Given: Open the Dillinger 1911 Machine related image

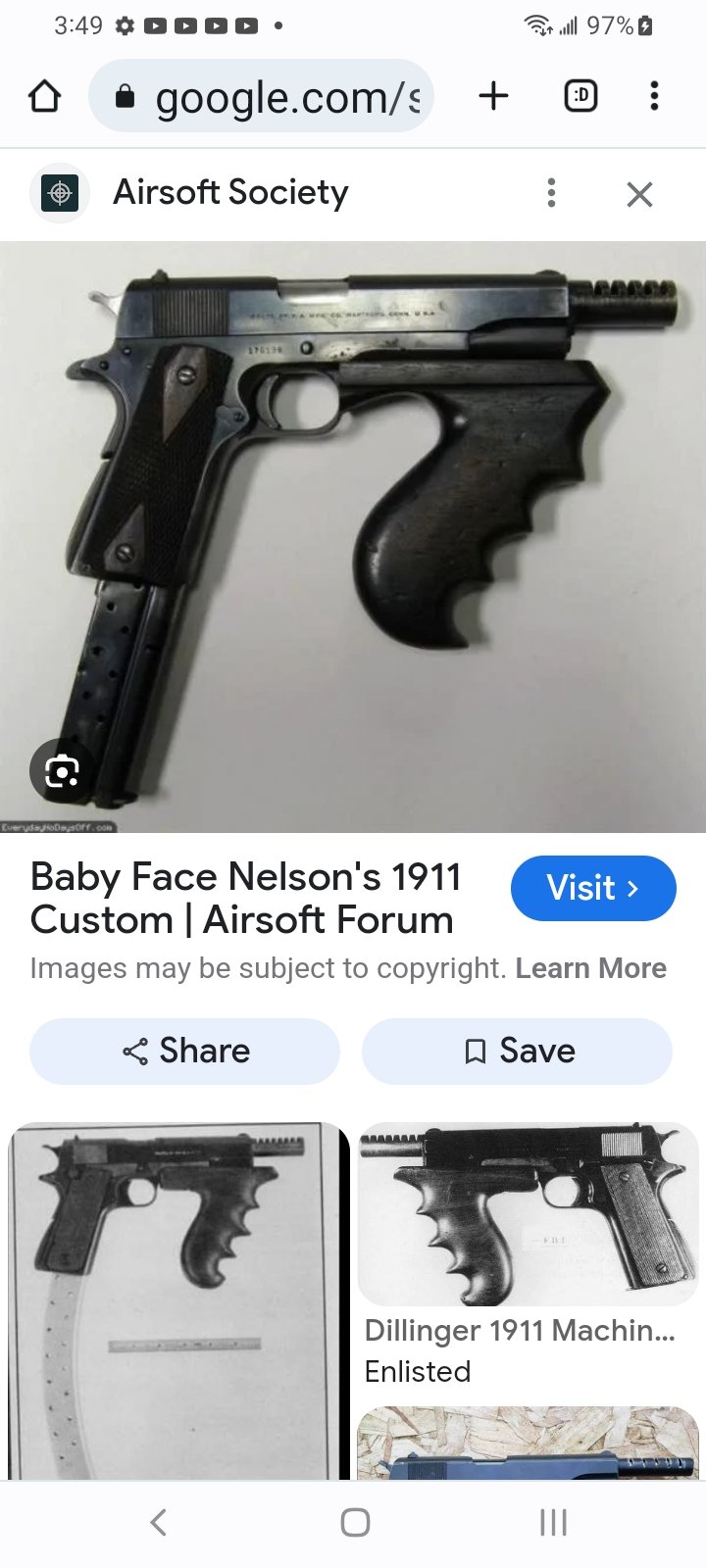Looking at the screenshot, I should [528, 1215].
